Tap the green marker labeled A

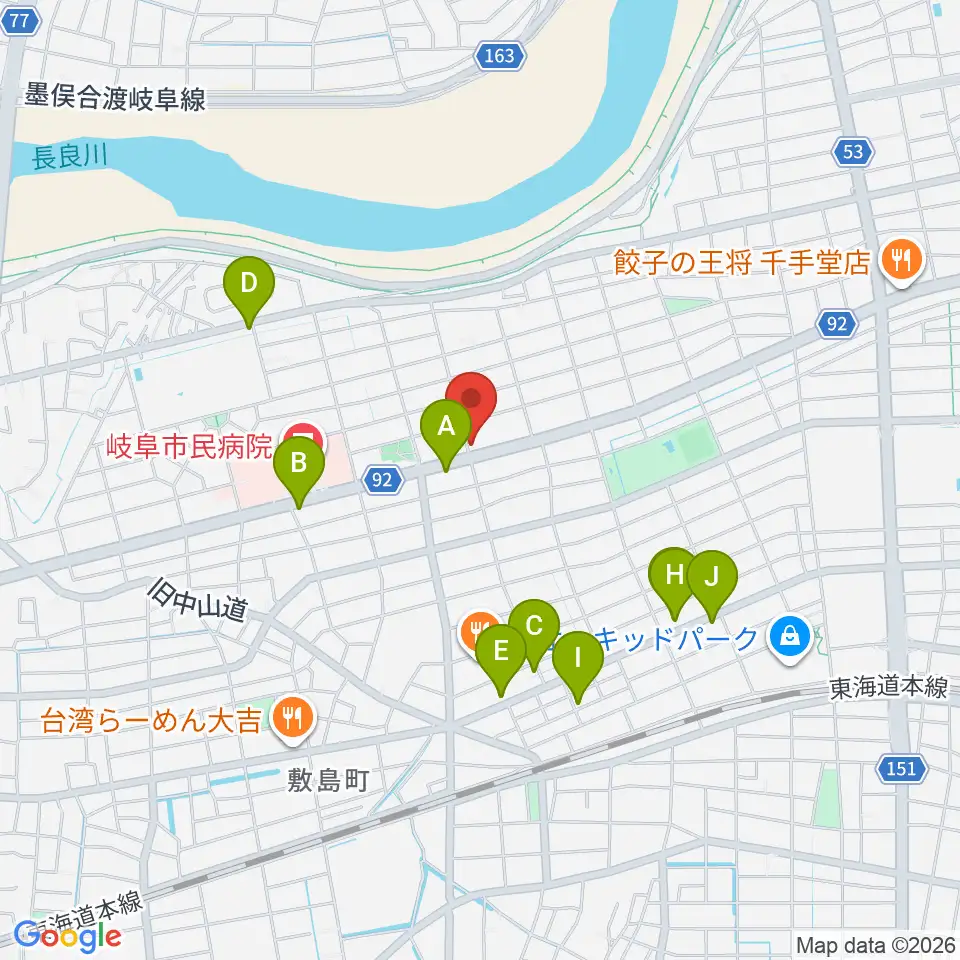446,432
